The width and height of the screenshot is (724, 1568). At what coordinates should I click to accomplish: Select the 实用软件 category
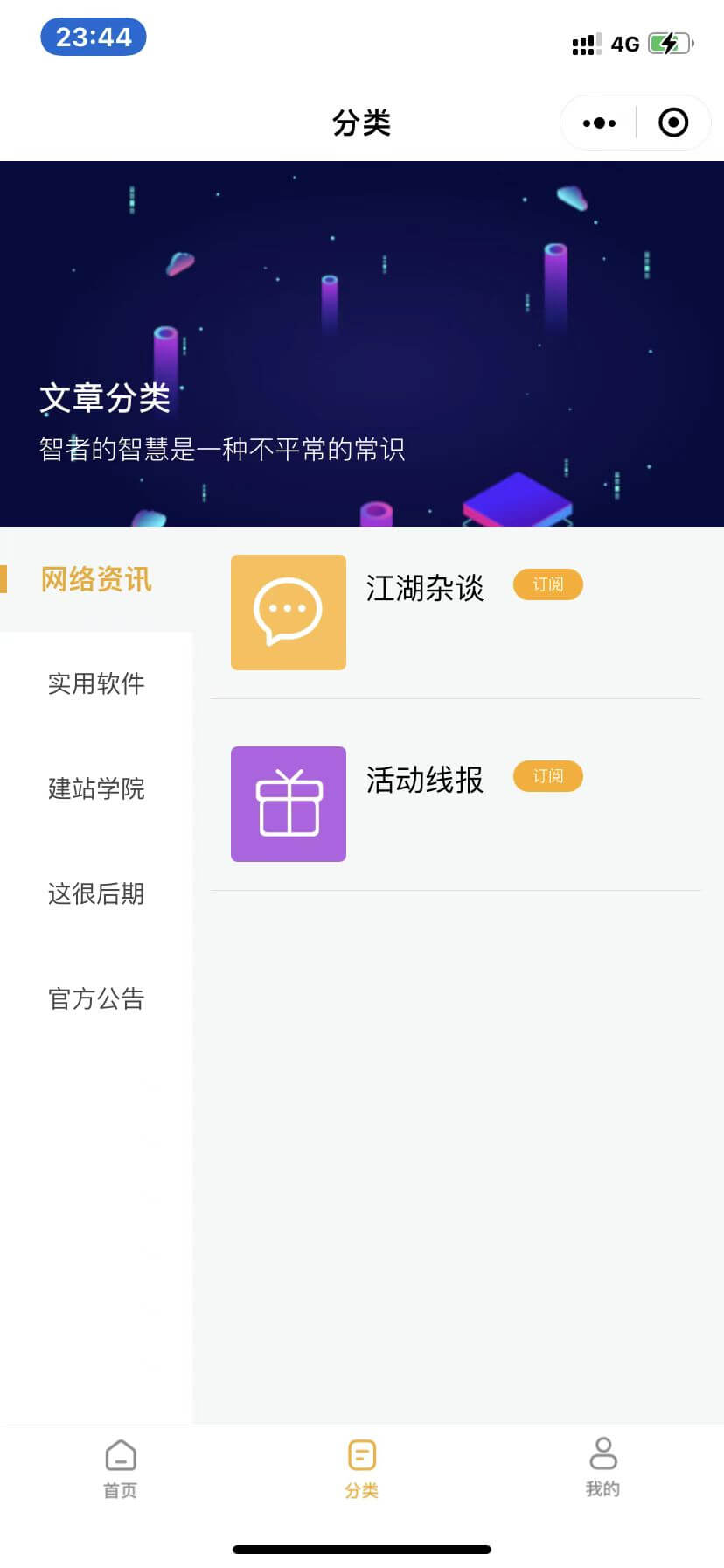[x=96, y=683]
